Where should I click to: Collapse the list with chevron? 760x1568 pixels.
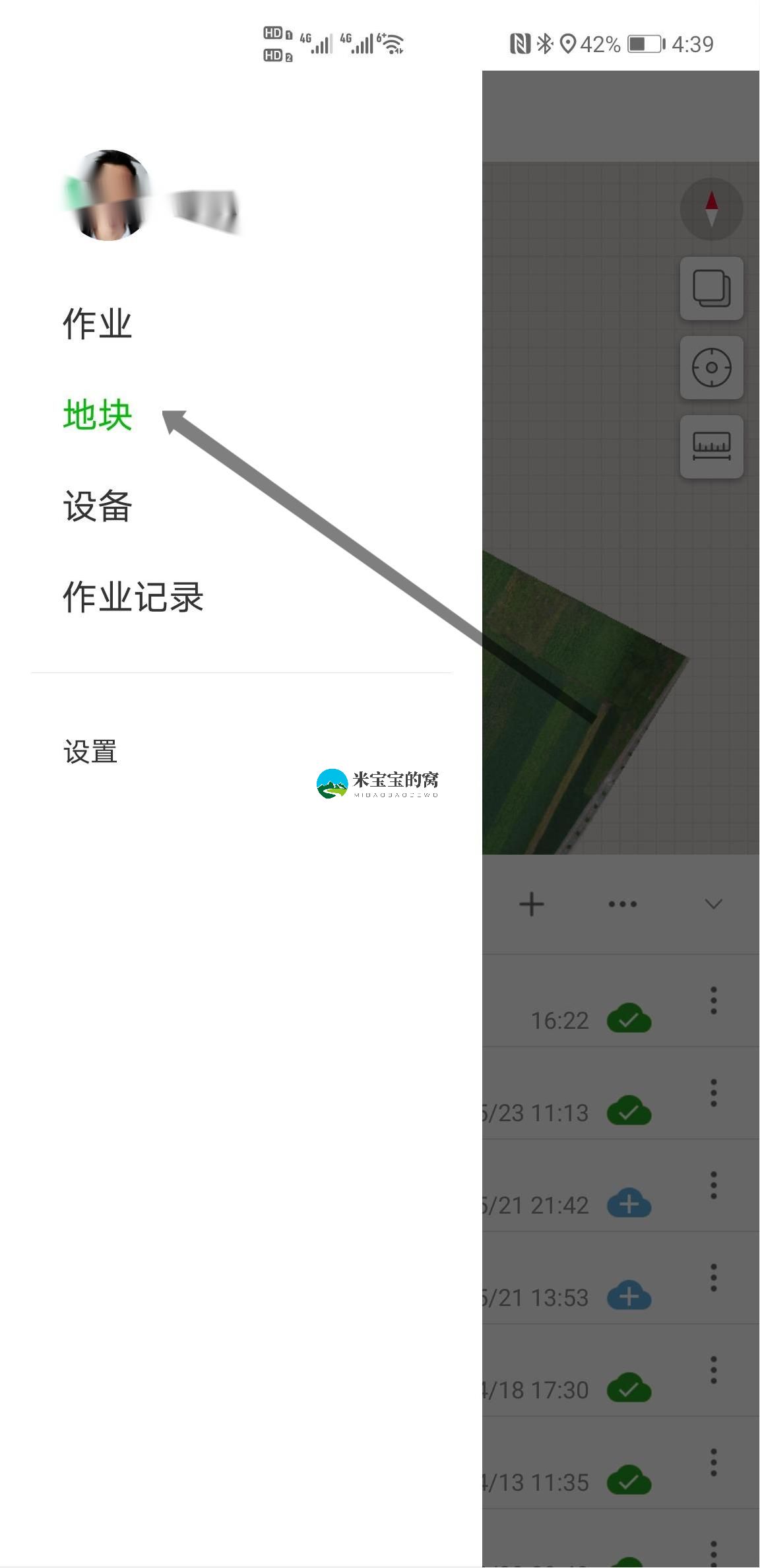[713, 904]
